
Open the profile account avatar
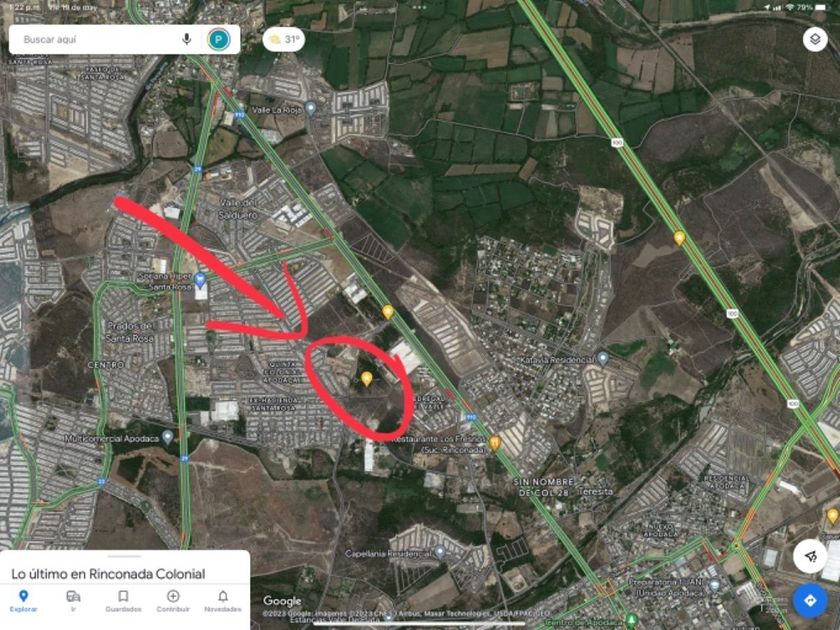pyautogui.click(x=219, y=39)
